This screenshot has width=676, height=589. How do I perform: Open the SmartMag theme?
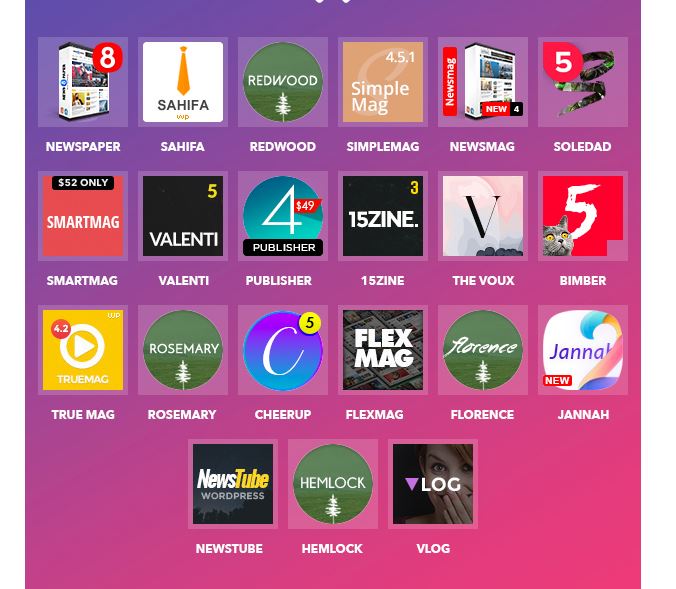83,216
